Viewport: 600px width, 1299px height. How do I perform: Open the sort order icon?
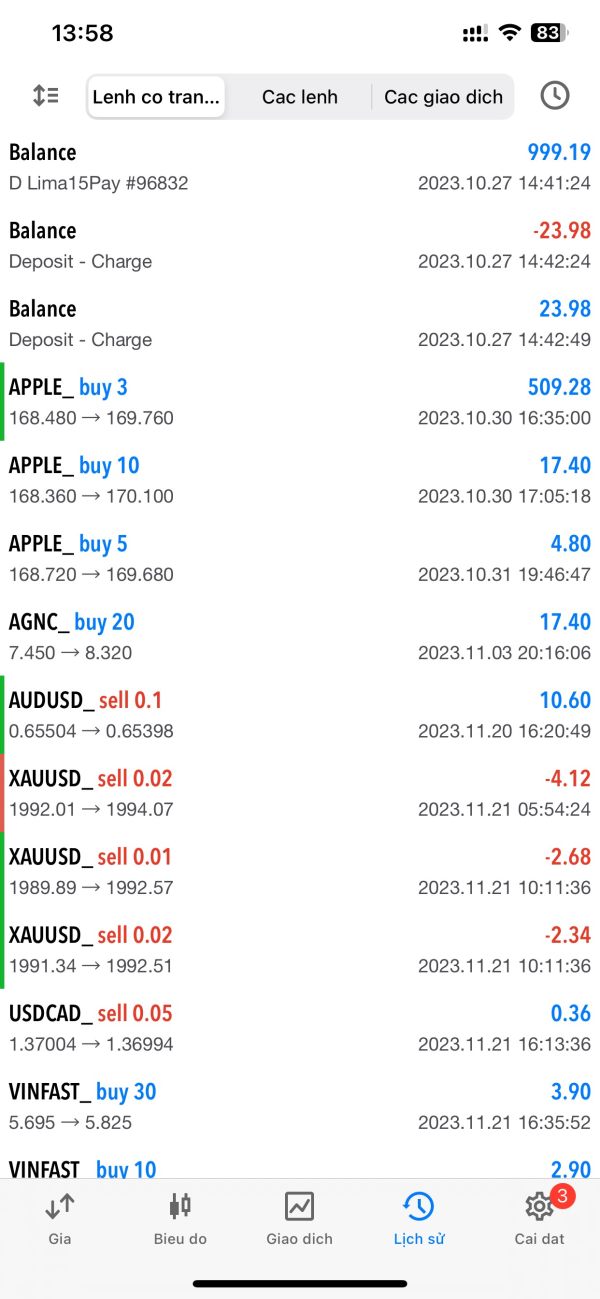click(x=46, y=96)
